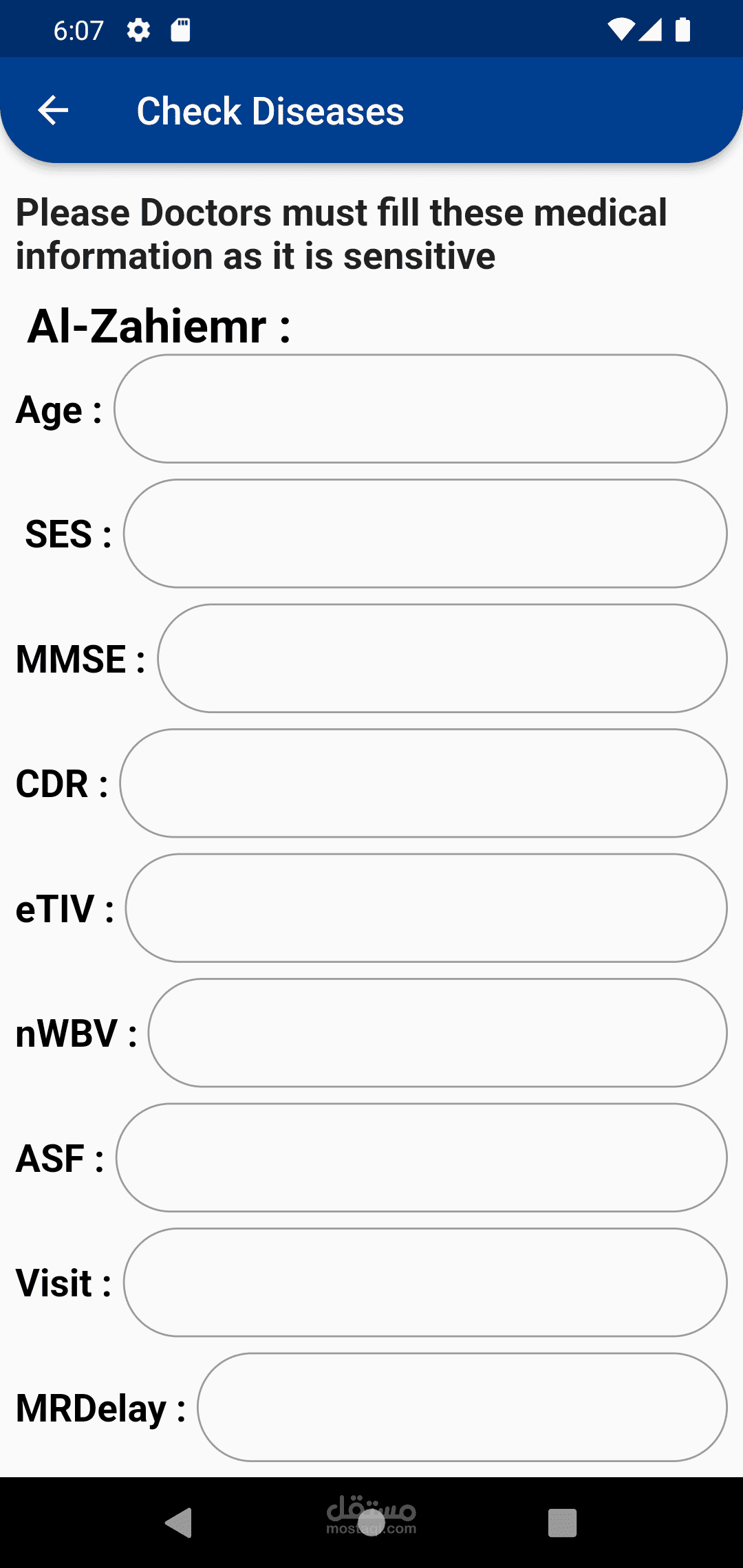Tap the MMSE input box
The image size is (743, 1568).
[x=442, y=659]
